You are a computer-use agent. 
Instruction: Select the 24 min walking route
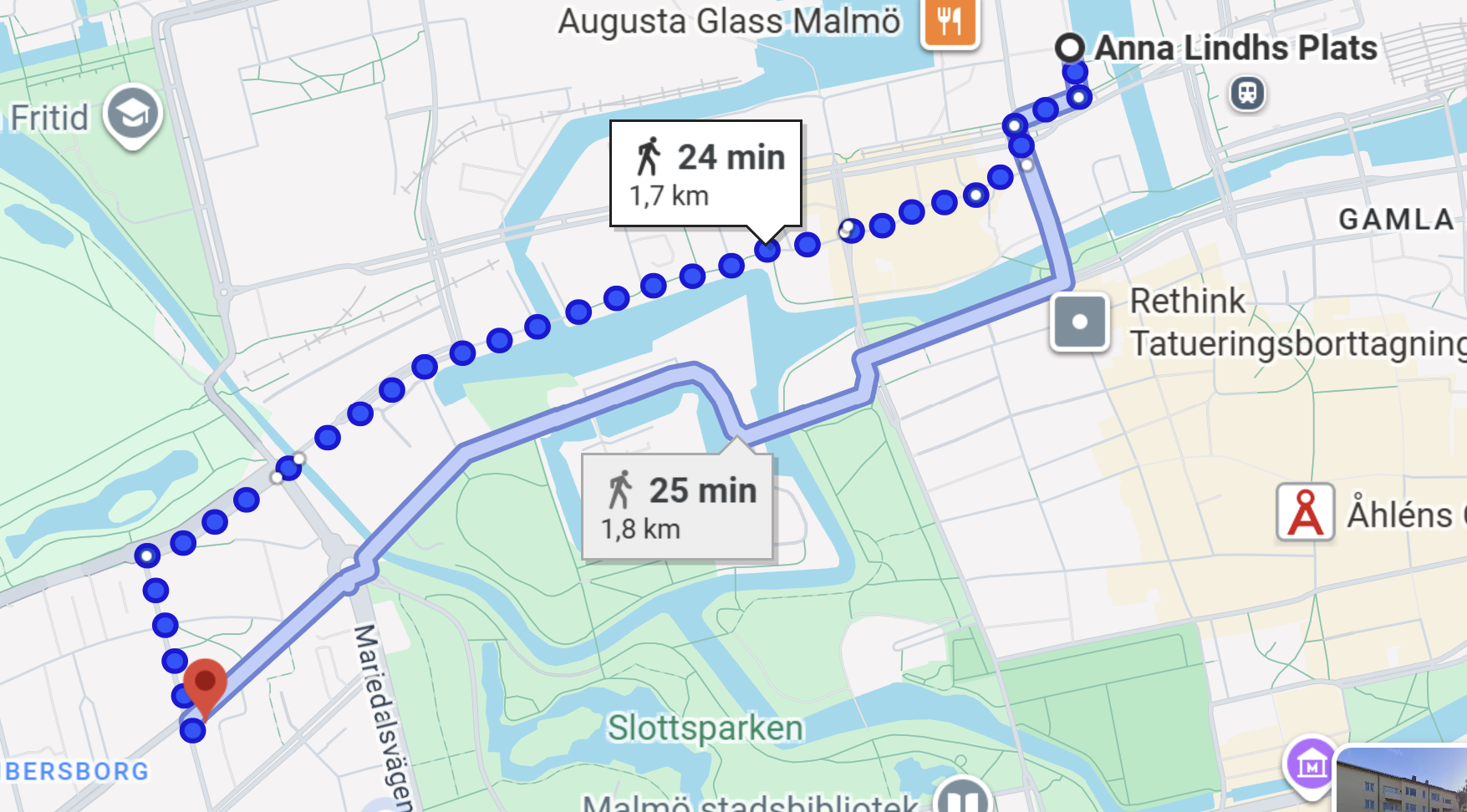coord(706,174)
